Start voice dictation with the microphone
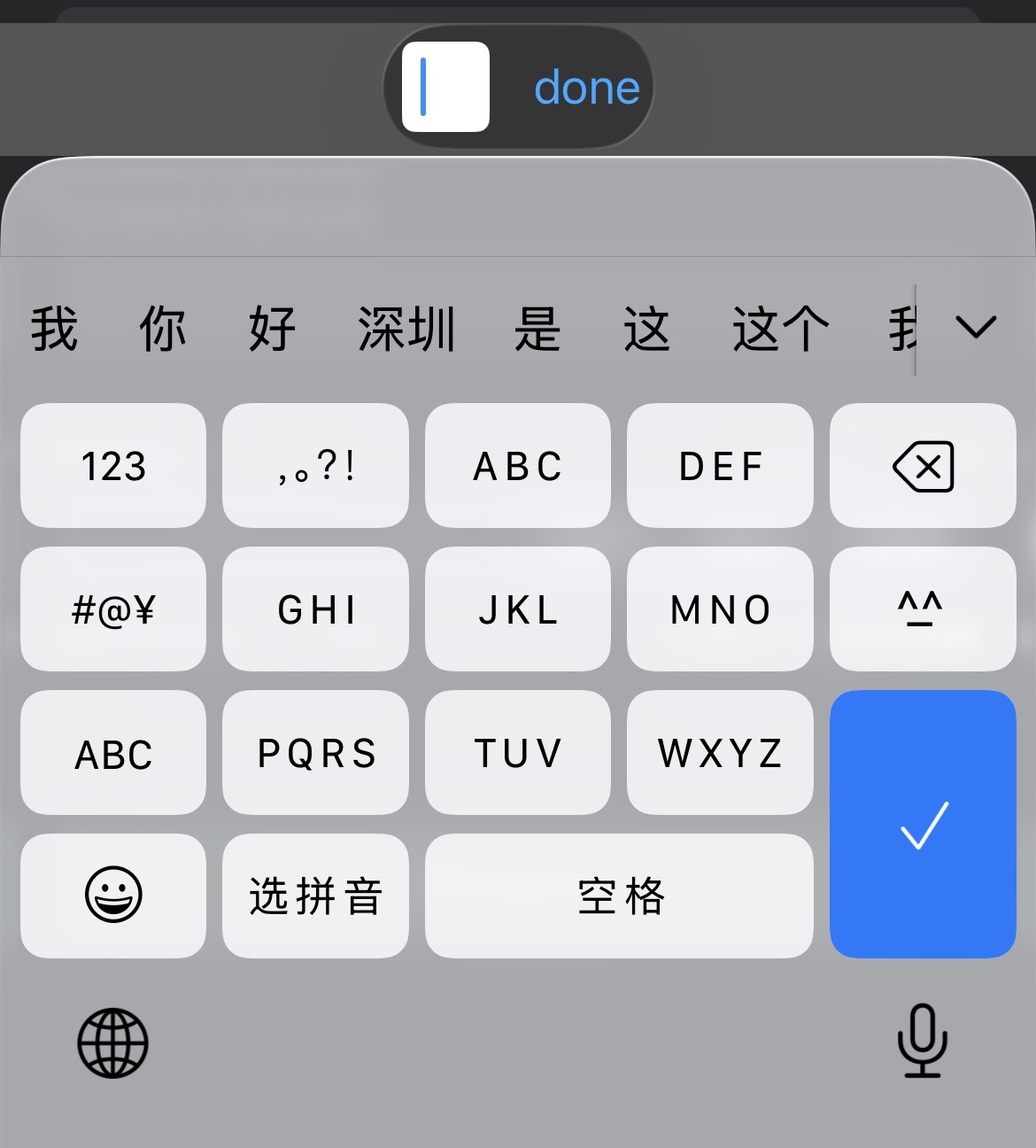 tap(922, 1041)
